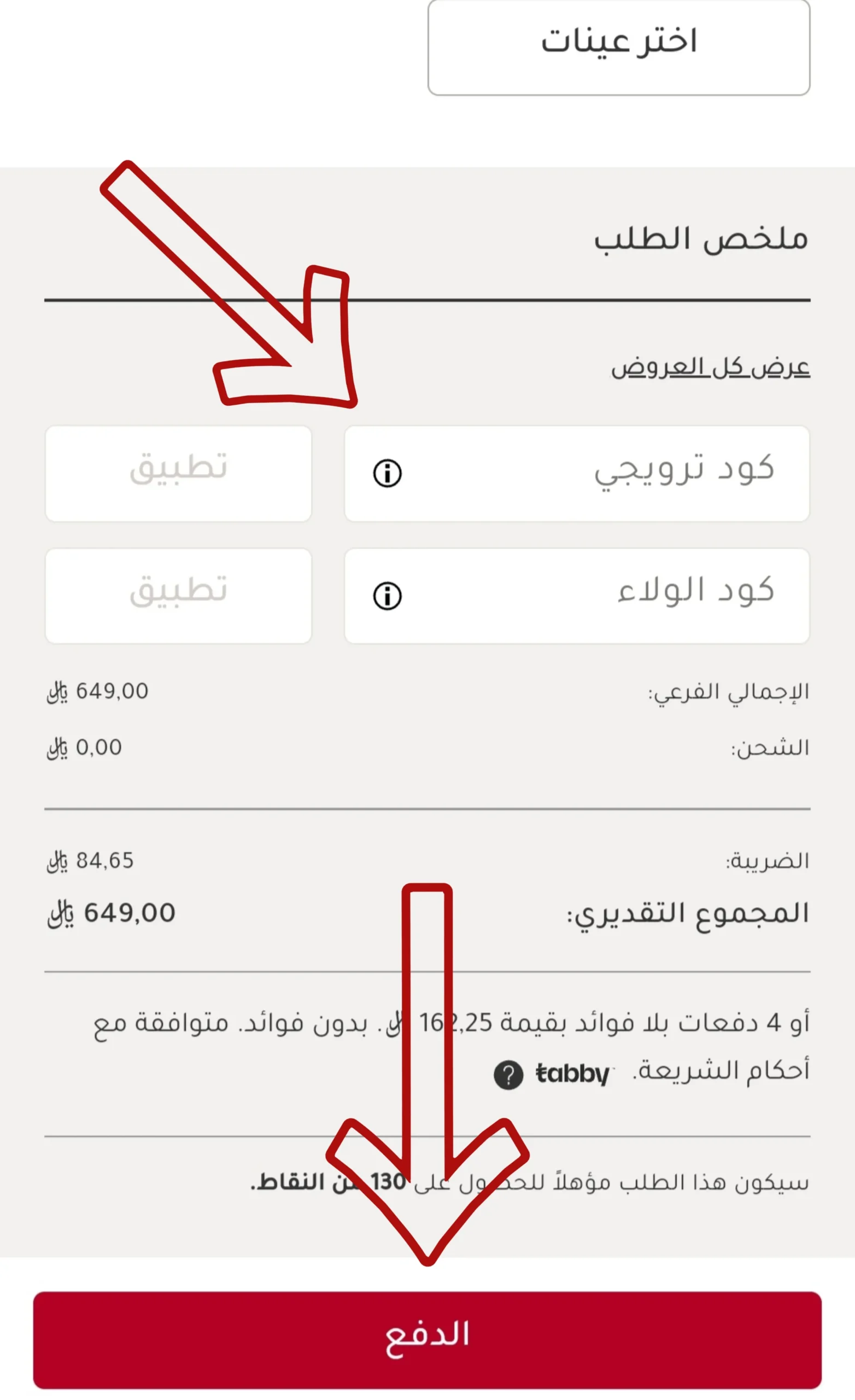Show info about the loyalty code

(x=388, y=596)
